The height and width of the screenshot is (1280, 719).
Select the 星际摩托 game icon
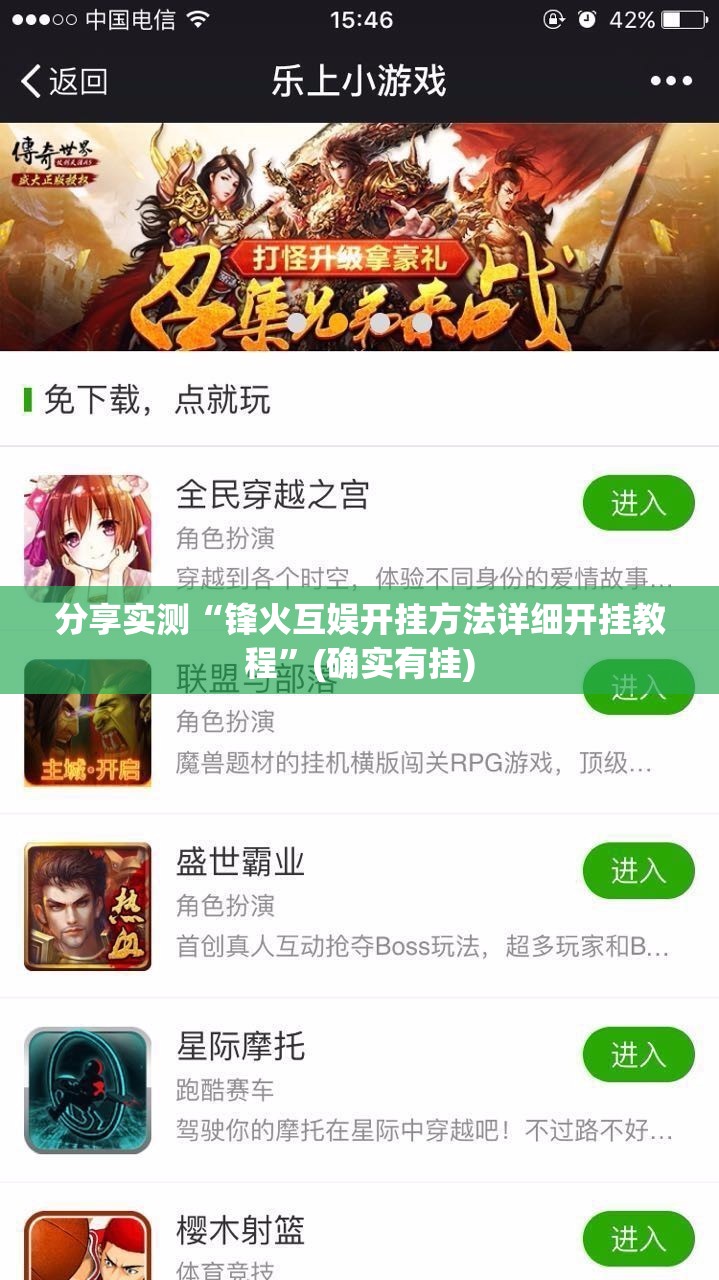(88, 1090)
